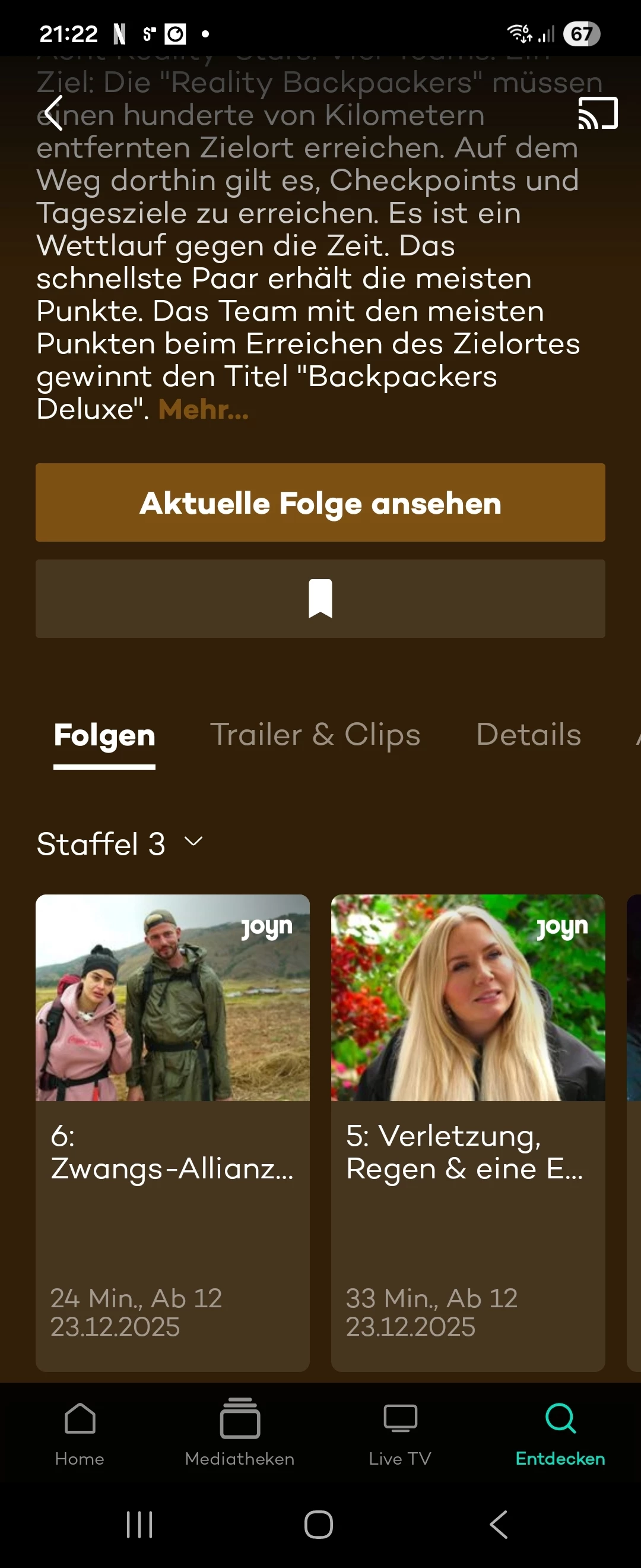The image size is (641, 1568).
Task: Select the Folgen tab
Action: point(104,735)
